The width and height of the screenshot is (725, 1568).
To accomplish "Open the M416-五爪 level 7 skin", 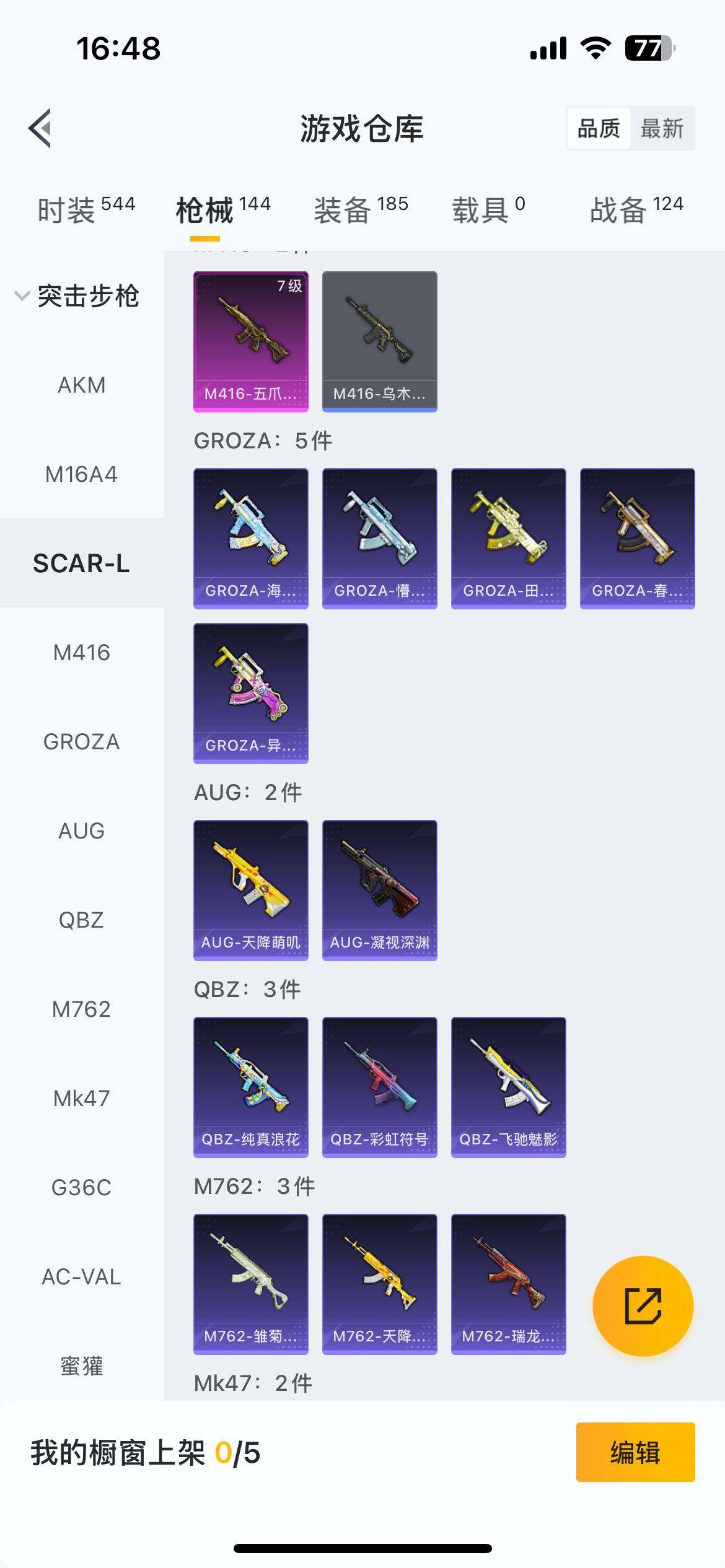I will [251, 341].
